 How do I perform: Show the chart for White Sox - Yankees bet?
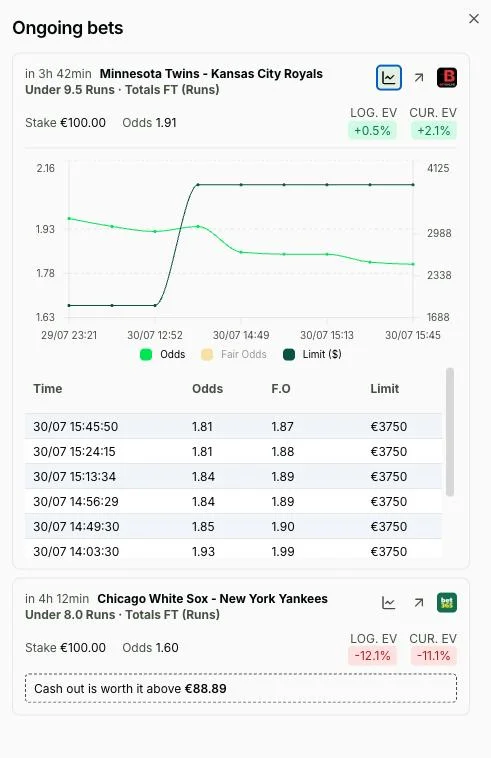tap(389, 603)
